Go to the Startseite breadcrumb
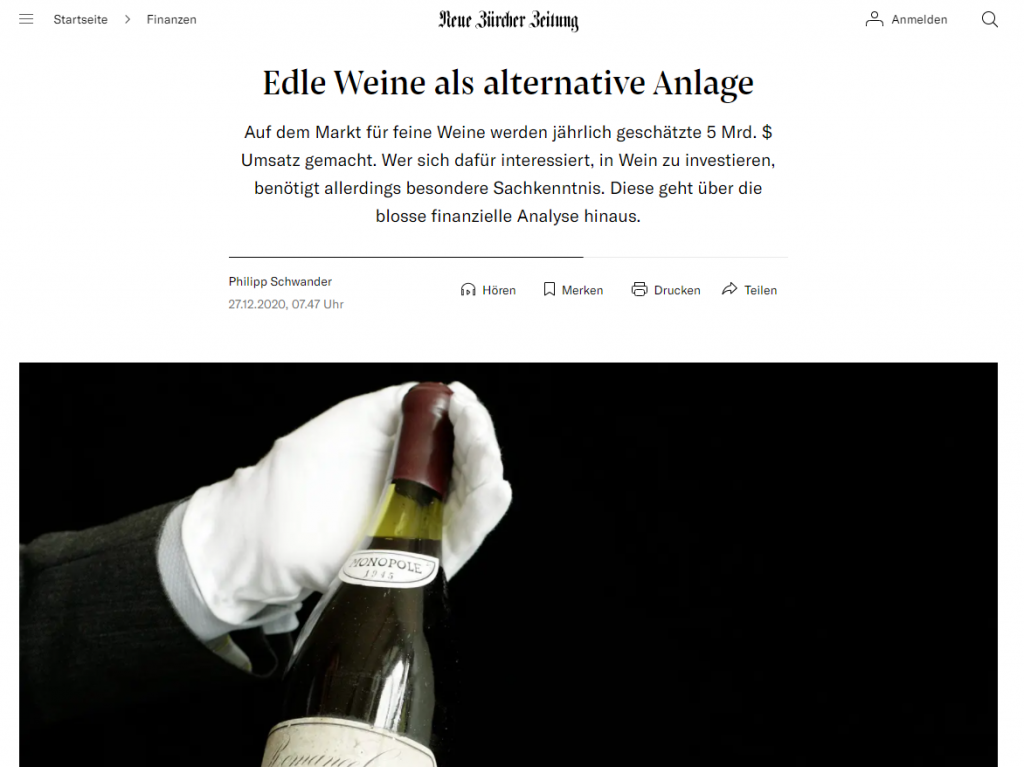Viewport: 1024px width, 767px height. tap(80, 19)
